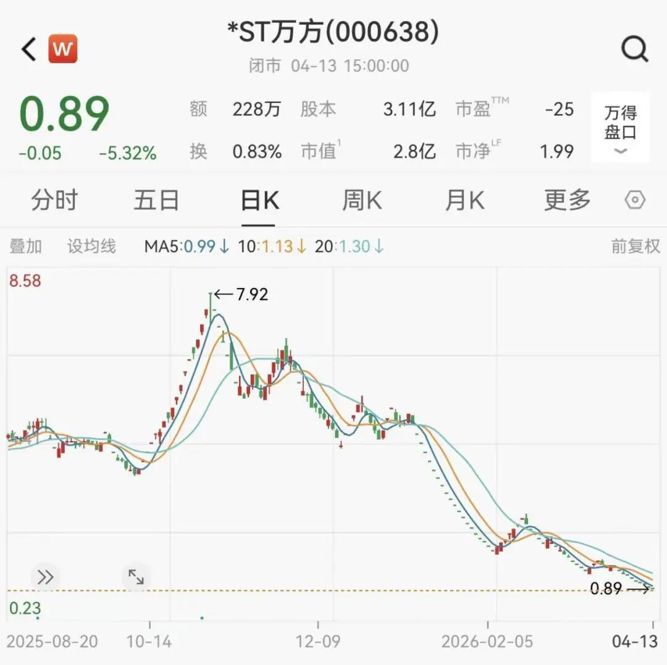The image size is (667, 665).
Task: Switch to the 月K chart tab
Action: [464, 200]
